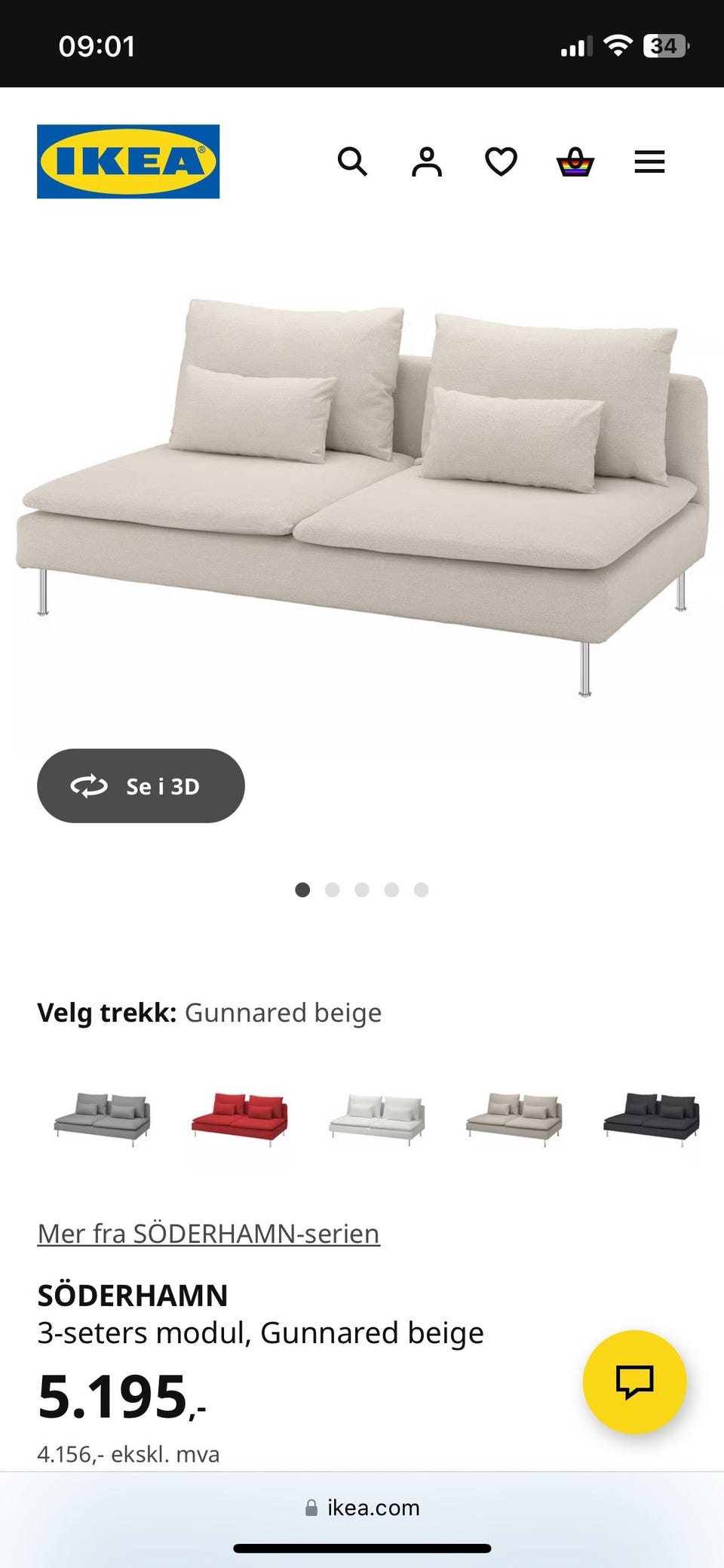Open the hamburger menu

click(x=649, y=161)
